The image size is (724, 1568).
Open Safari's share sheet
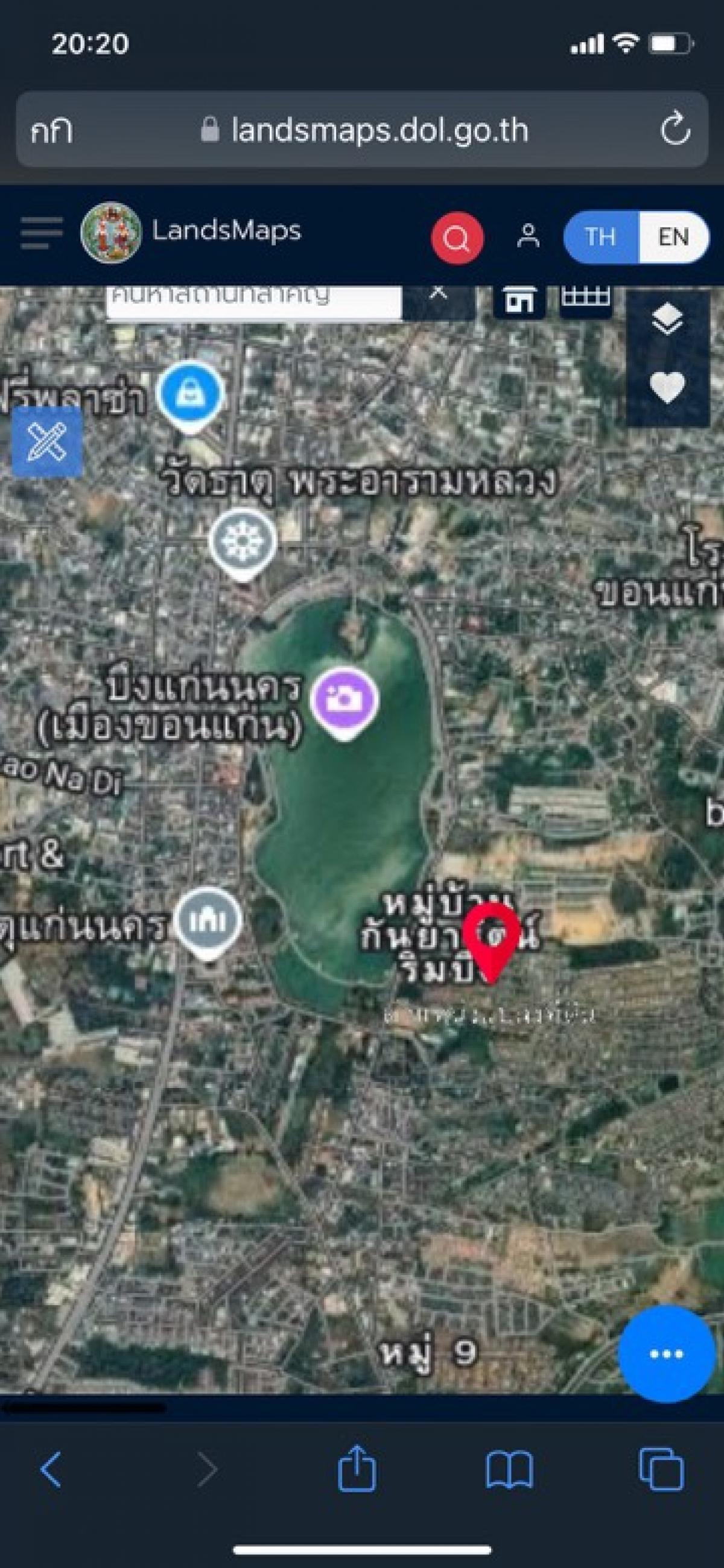point(357,1467)
